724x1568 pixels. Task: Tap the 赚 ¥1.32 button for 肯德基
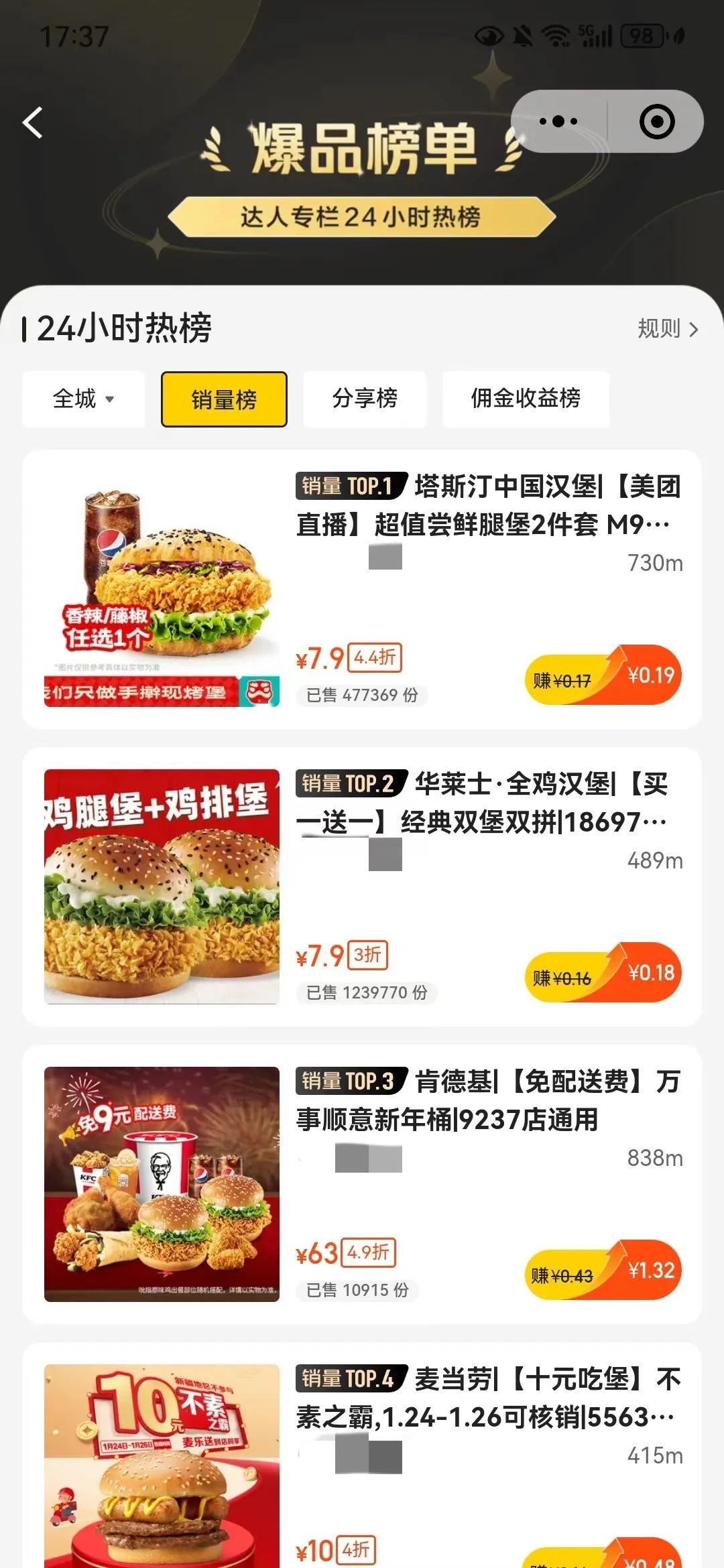pyautogui.click(x=603, y=1271)
